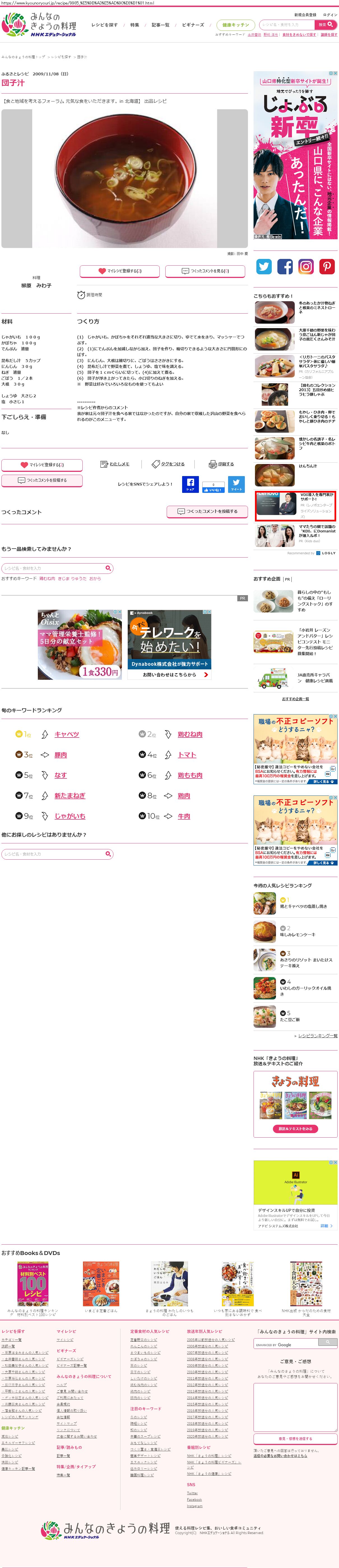Select the キャベツ keyword ranking link

(67, 734)
